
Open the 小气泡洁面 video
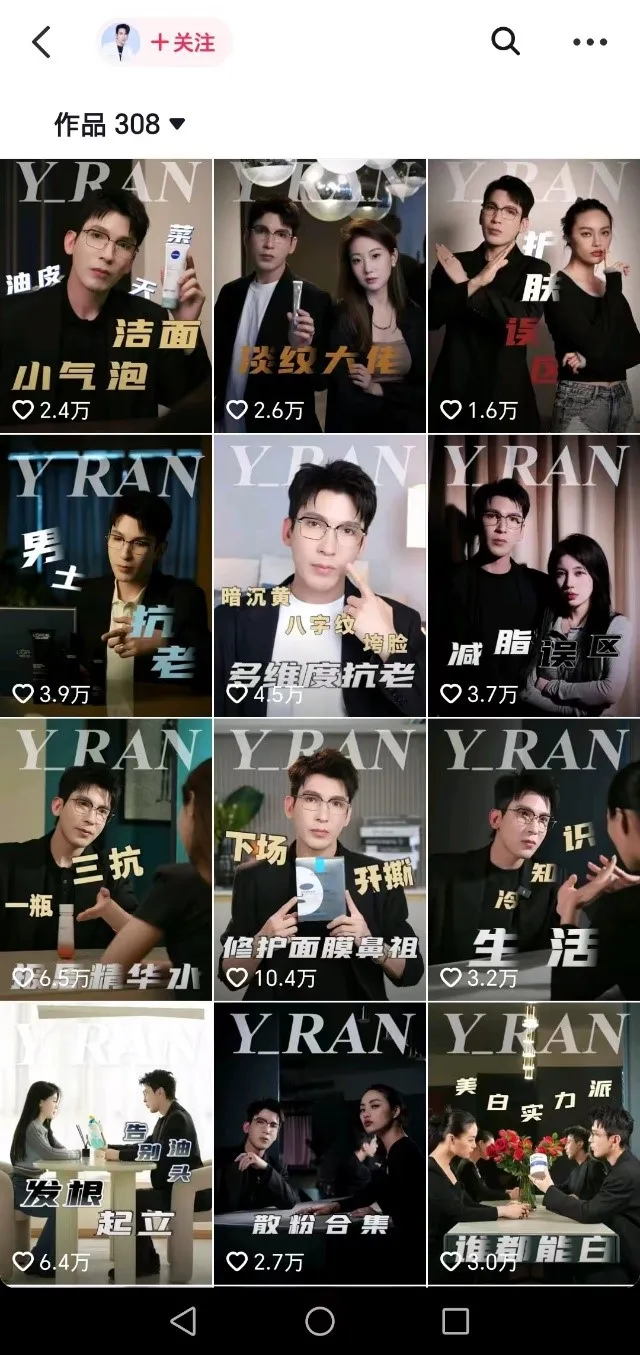106,295
